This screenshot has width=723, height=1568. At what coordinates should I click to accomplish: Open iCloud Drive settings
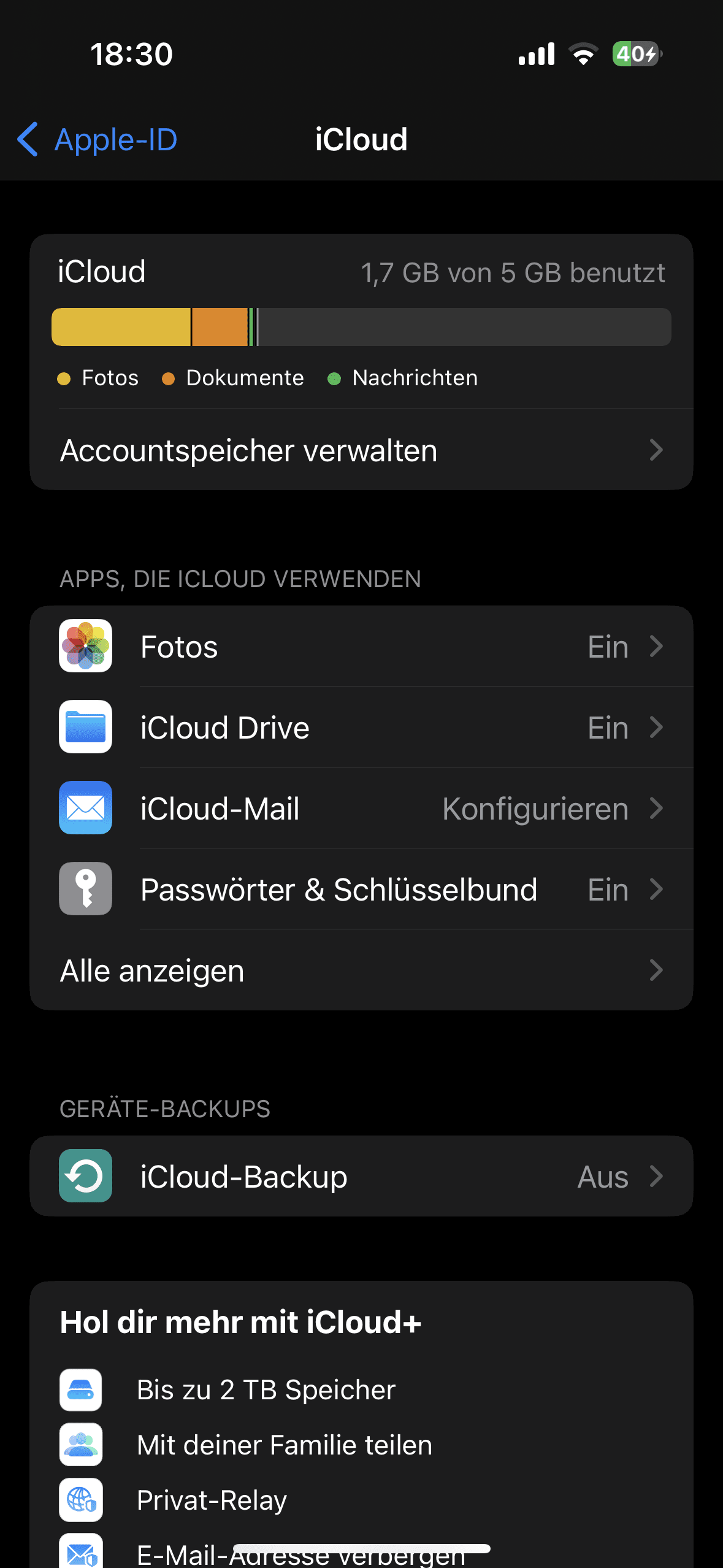[x=361, y=728]
